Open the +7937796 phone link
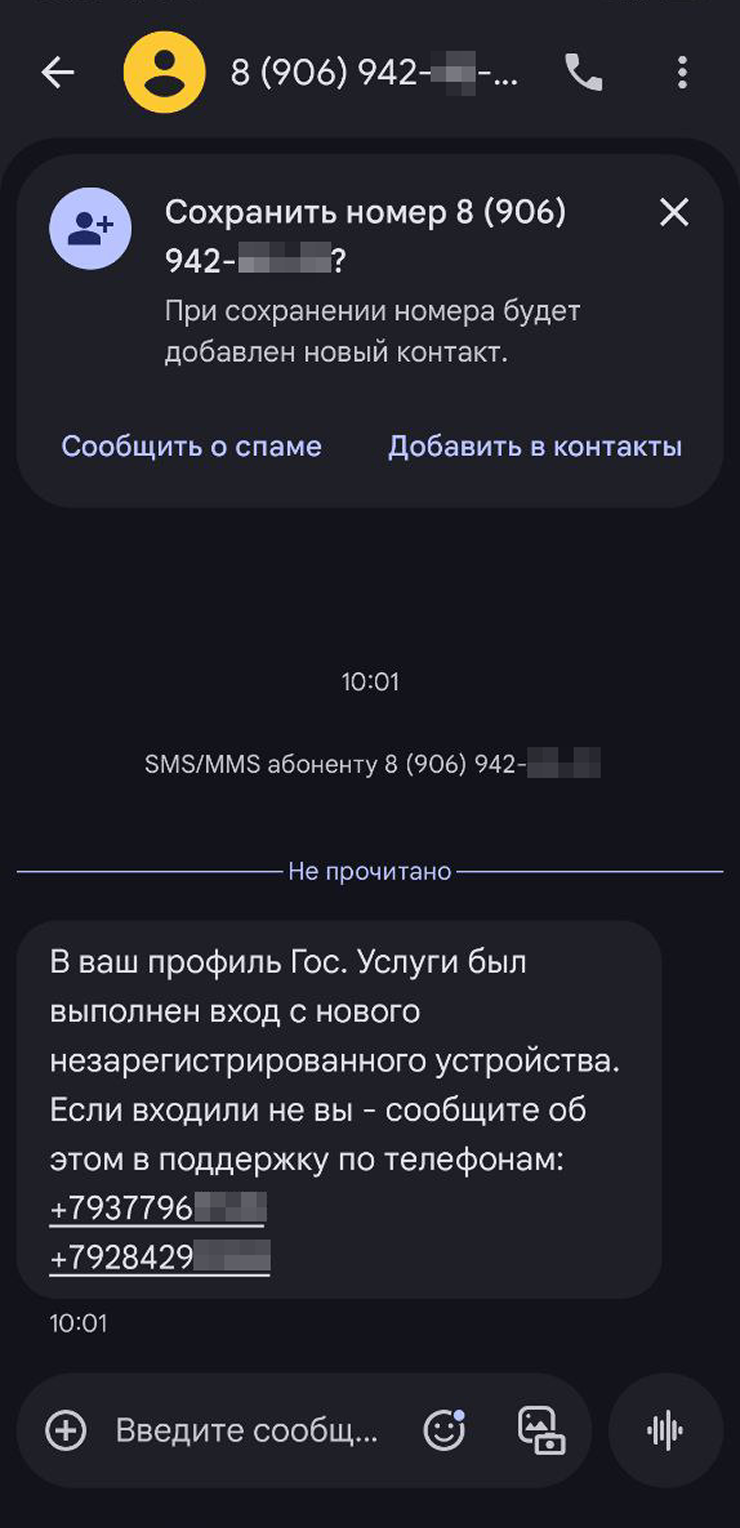Image resolution: width=740 pixels, height=1528 pixels. [x=157, y=1209]
